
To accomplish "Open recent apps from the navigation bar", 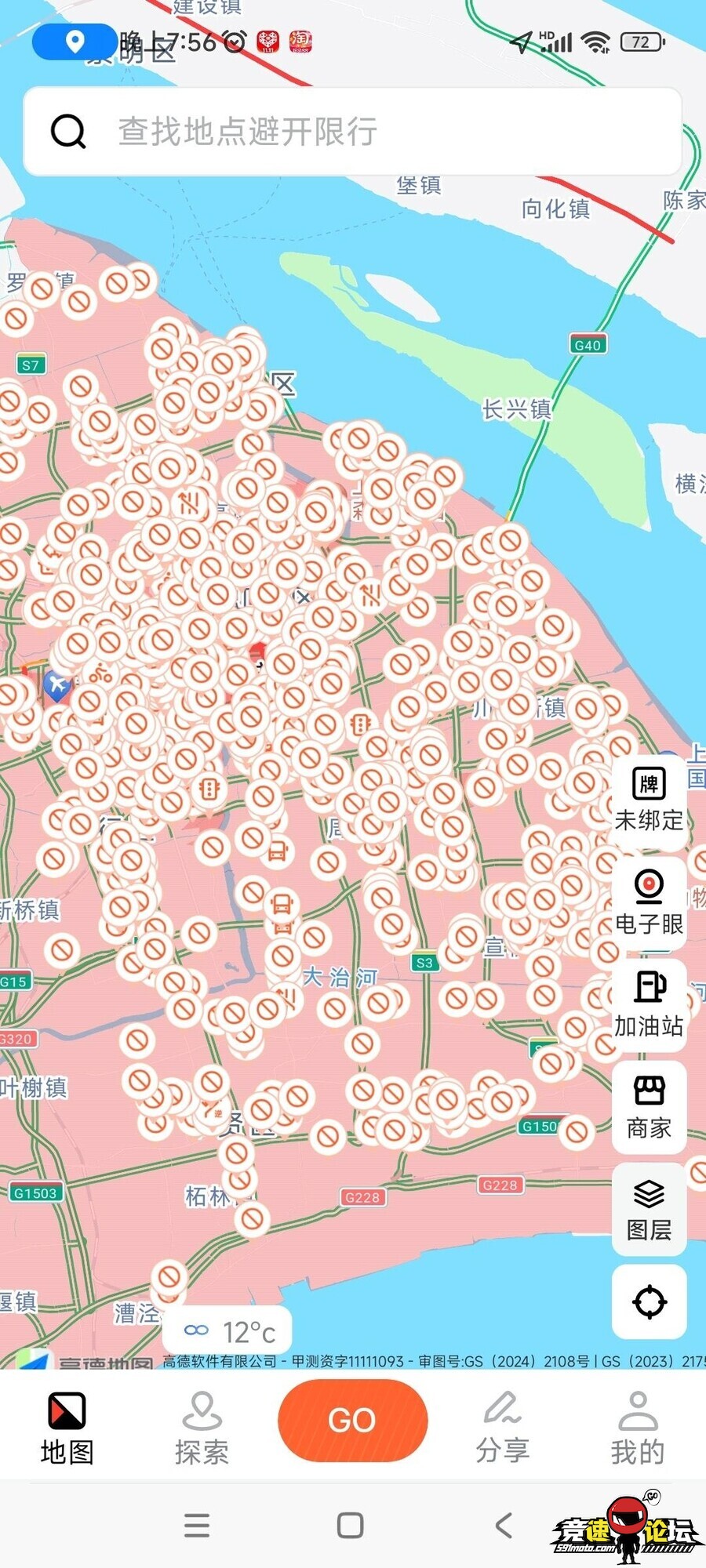I will (x=197, y=1525).
